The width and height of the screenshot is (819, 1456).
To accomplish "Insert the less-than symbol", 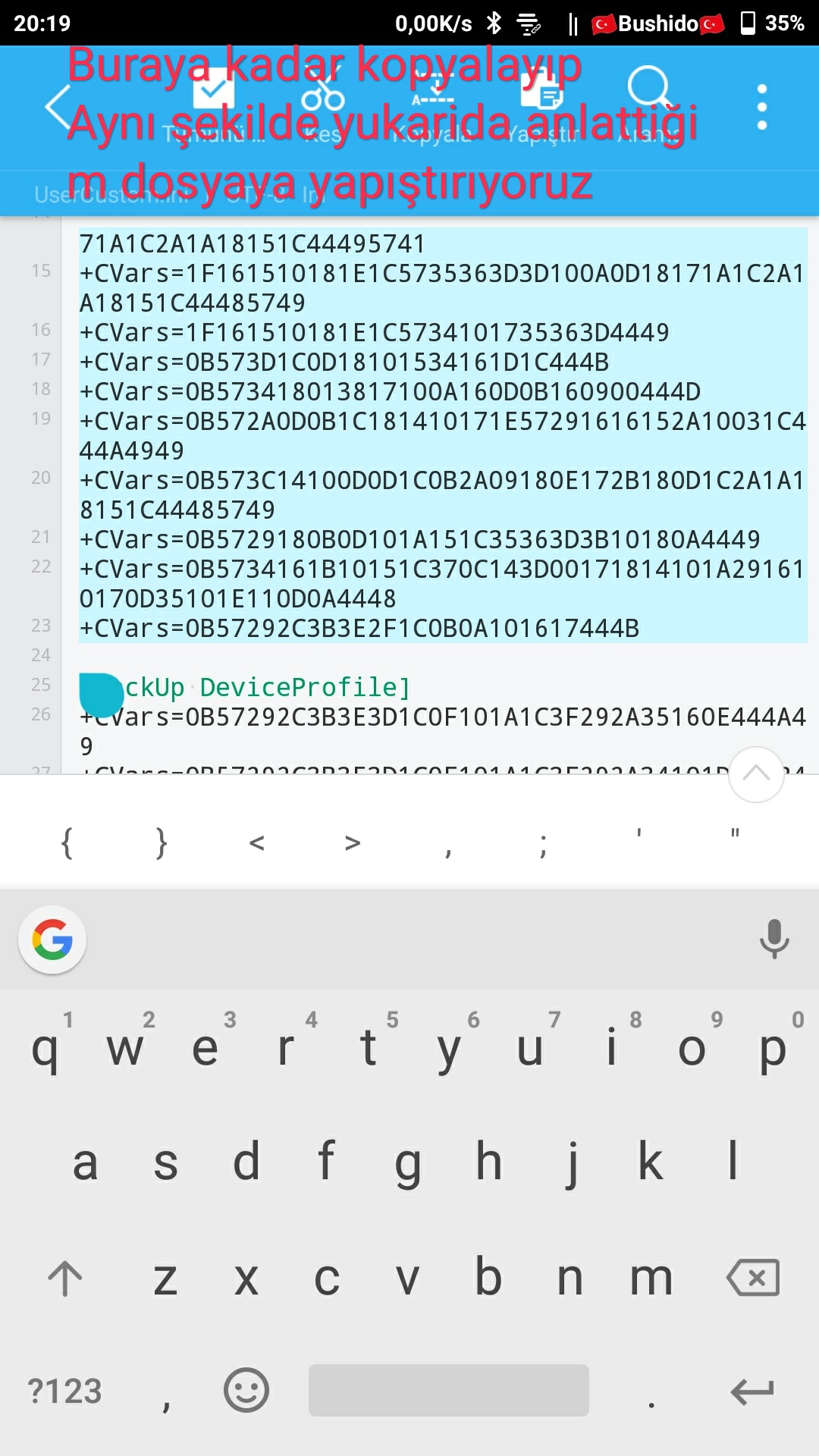I will pos(257,843).
